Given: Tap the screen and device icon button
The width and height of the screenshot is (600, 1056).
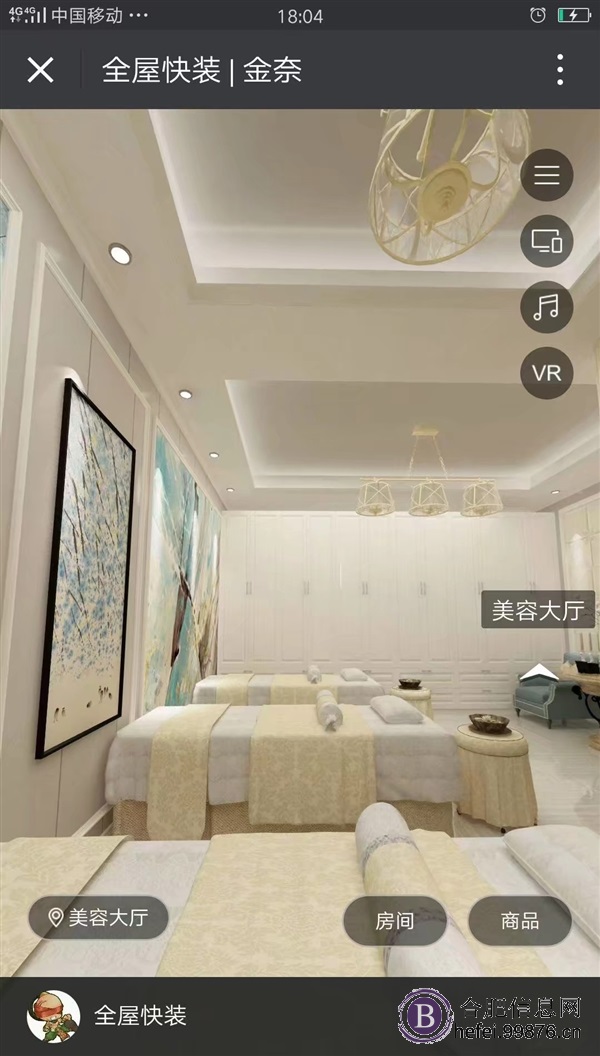Looking at the screenshot, I should point(547,241).
